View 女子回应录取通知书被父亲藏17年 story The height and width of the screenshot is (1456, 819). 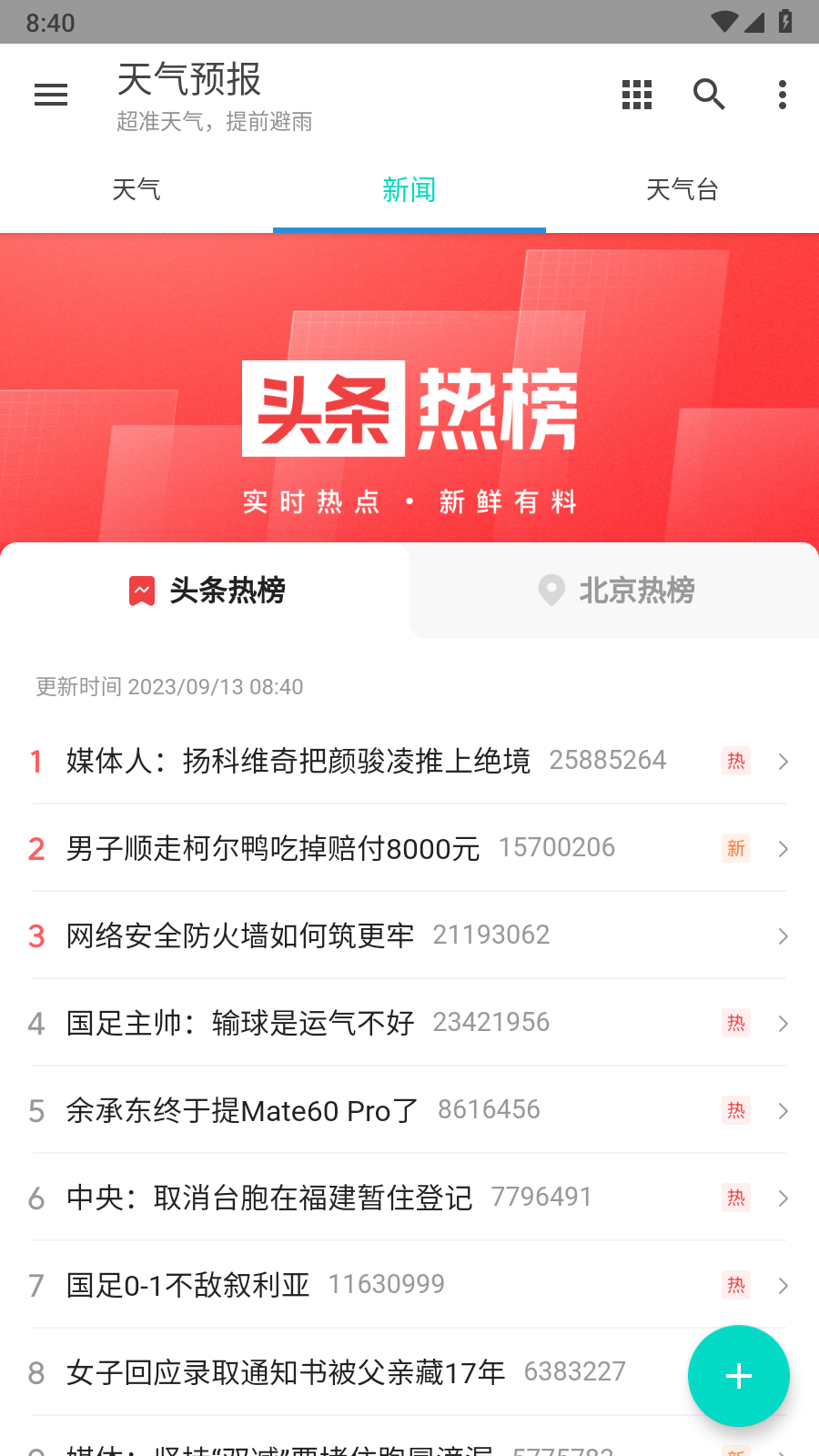tap(286, 1372)
